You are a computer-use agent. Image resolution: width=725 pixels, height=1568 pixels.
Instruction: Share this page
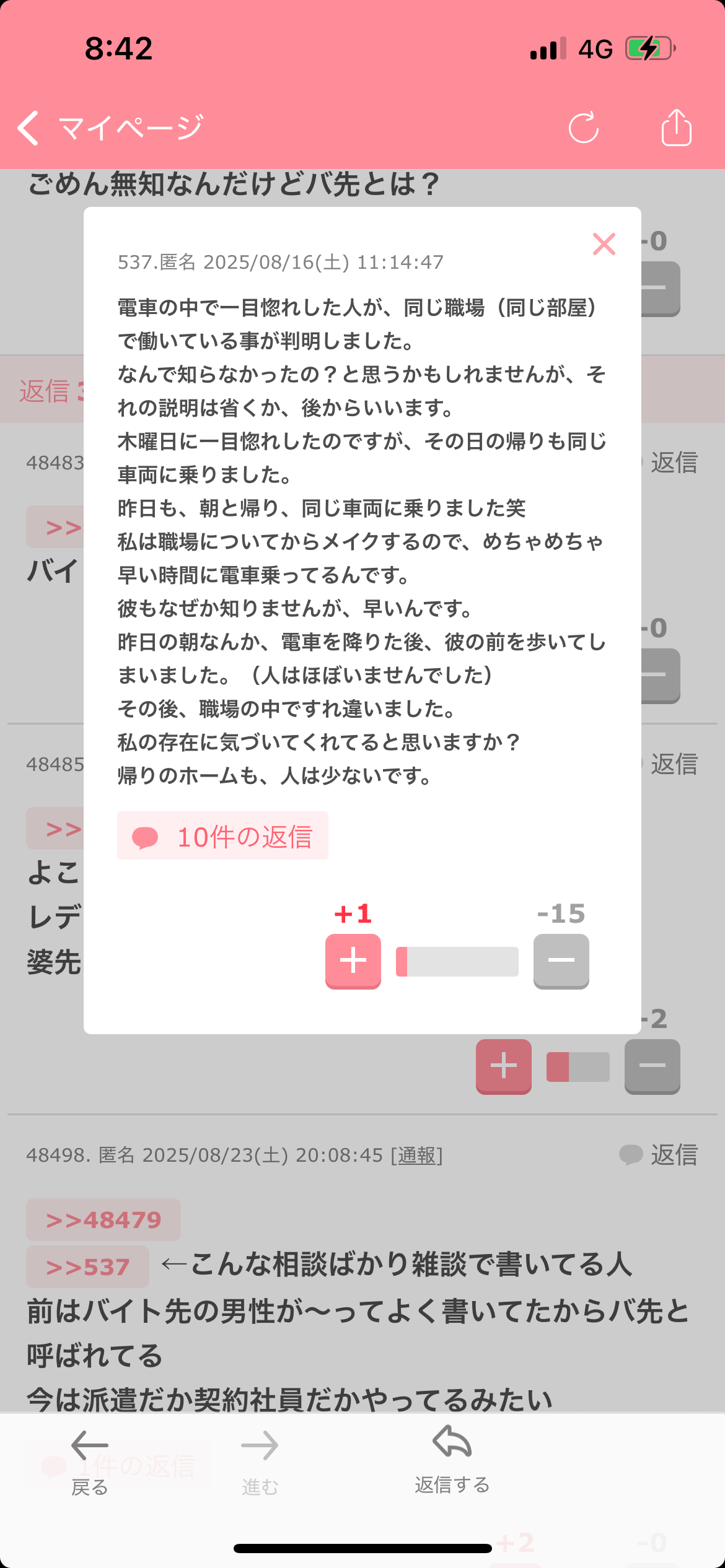coord(677,128)
